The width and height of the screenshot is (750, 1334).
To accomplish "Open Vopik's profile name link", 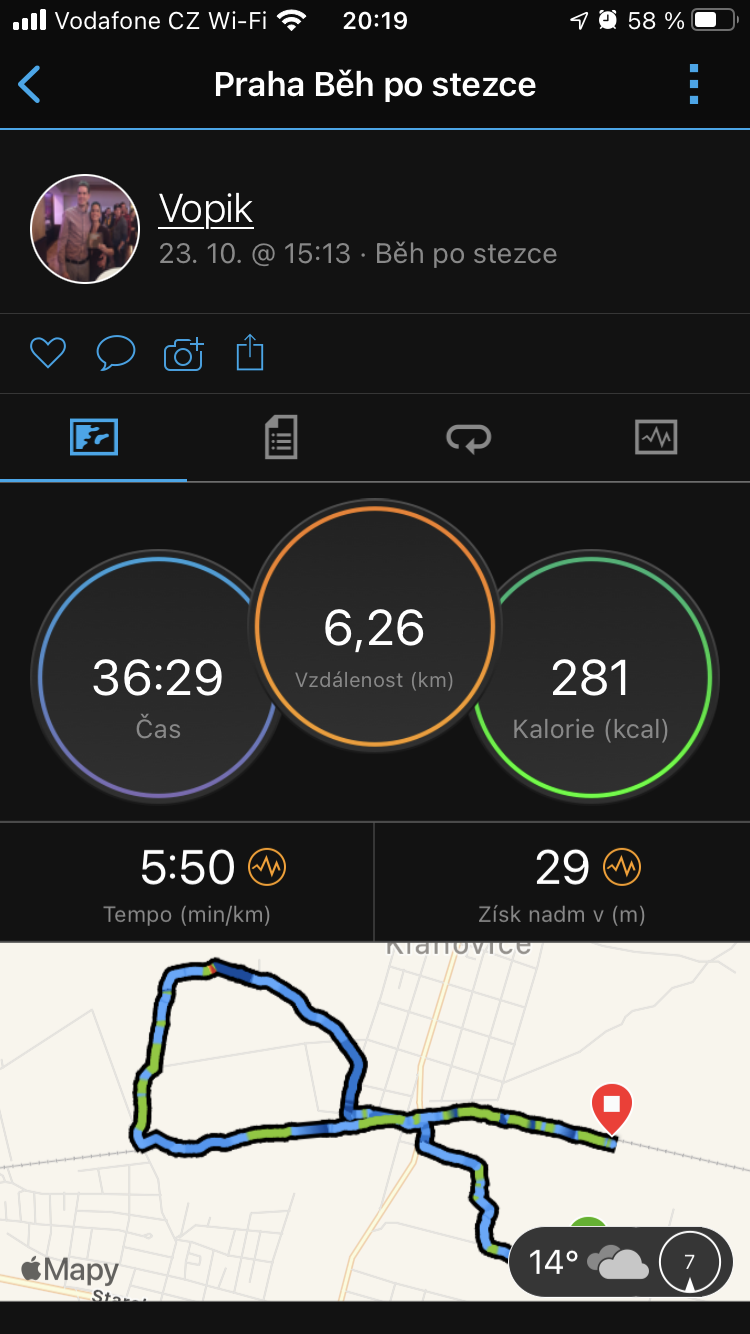I will (205, 209).
